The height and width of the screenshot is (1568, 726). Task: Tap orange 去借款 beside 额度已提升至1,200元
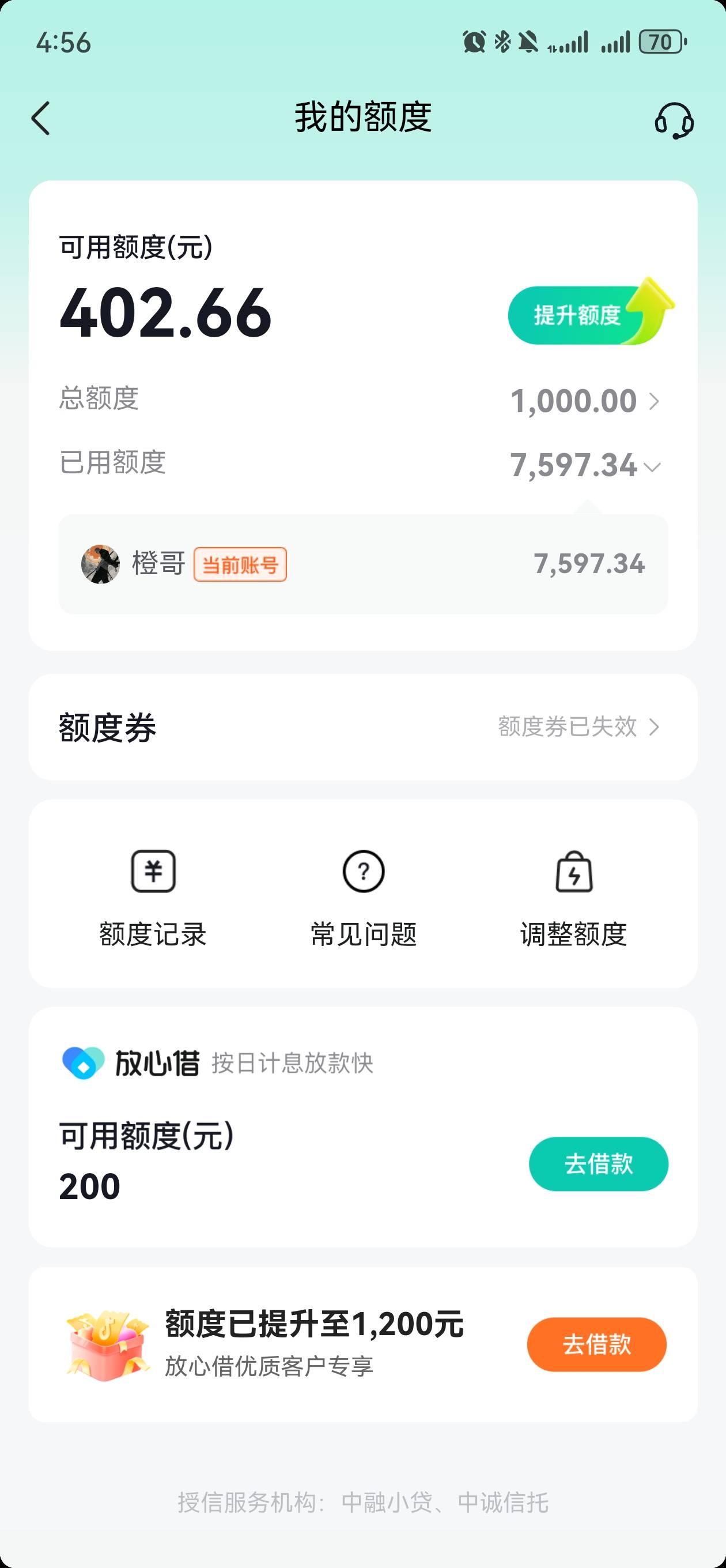596,1344
